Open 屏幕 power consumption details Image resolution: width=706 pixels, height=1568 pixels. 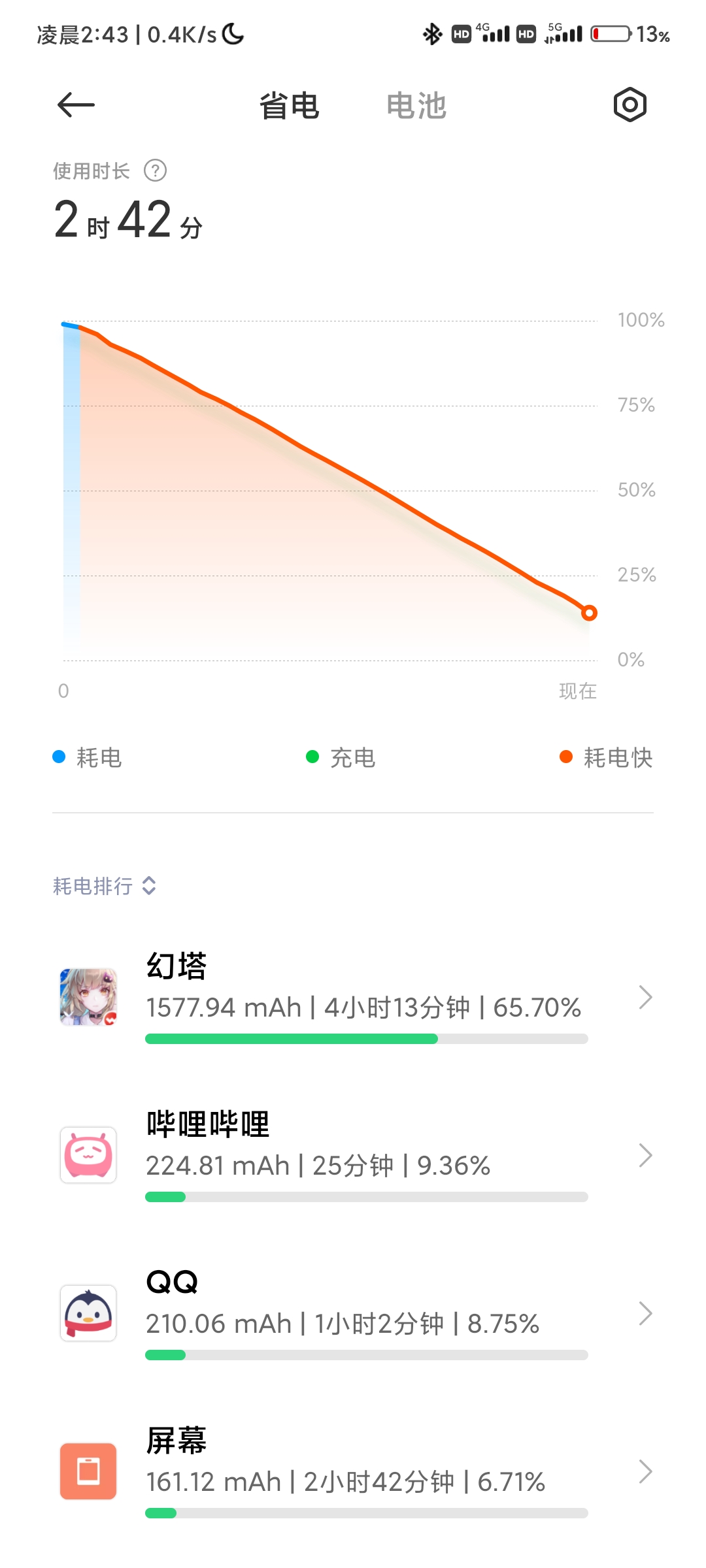point(353,1471)
